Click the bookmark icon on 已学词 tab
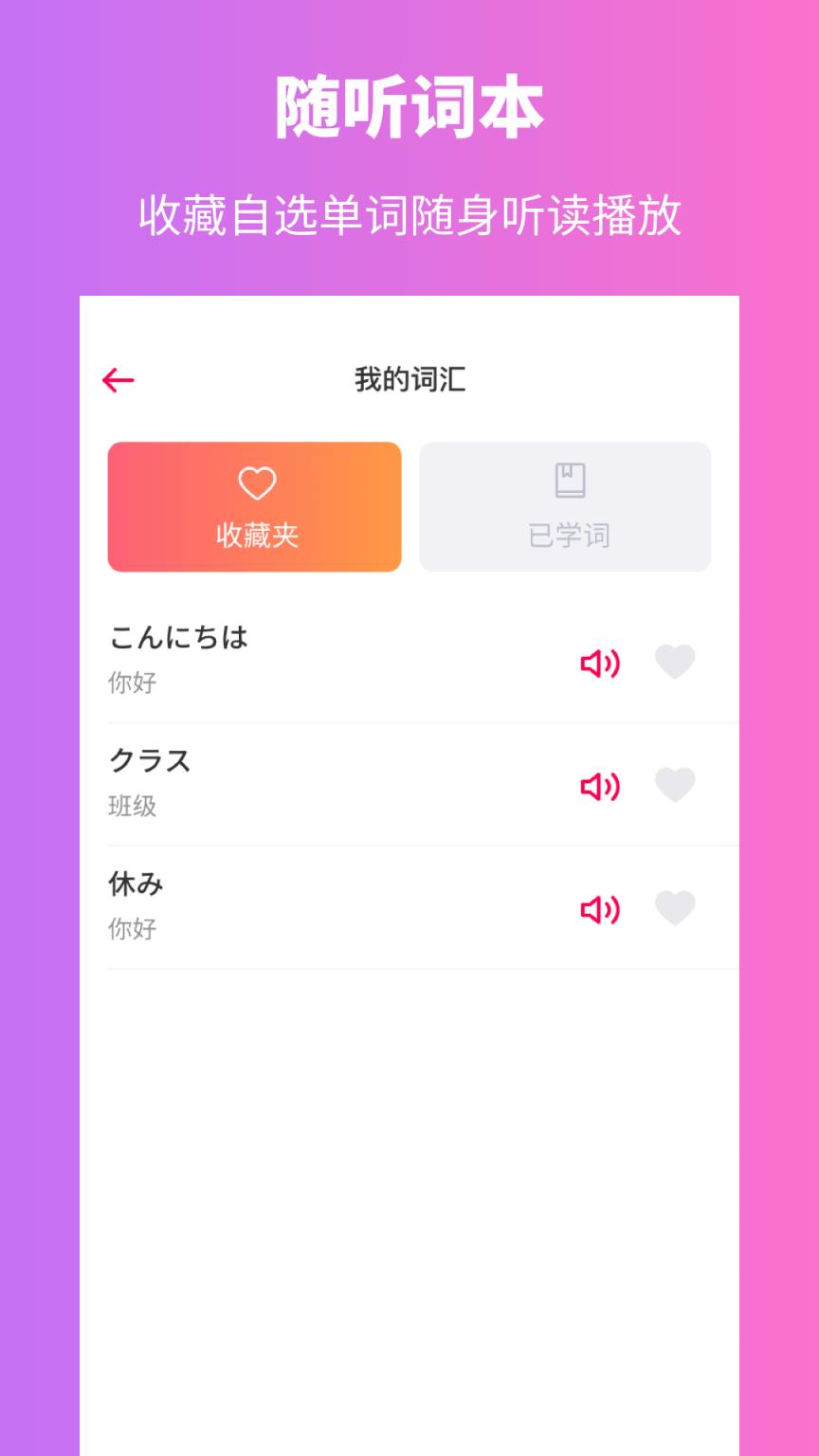 [x=565, y=480]
